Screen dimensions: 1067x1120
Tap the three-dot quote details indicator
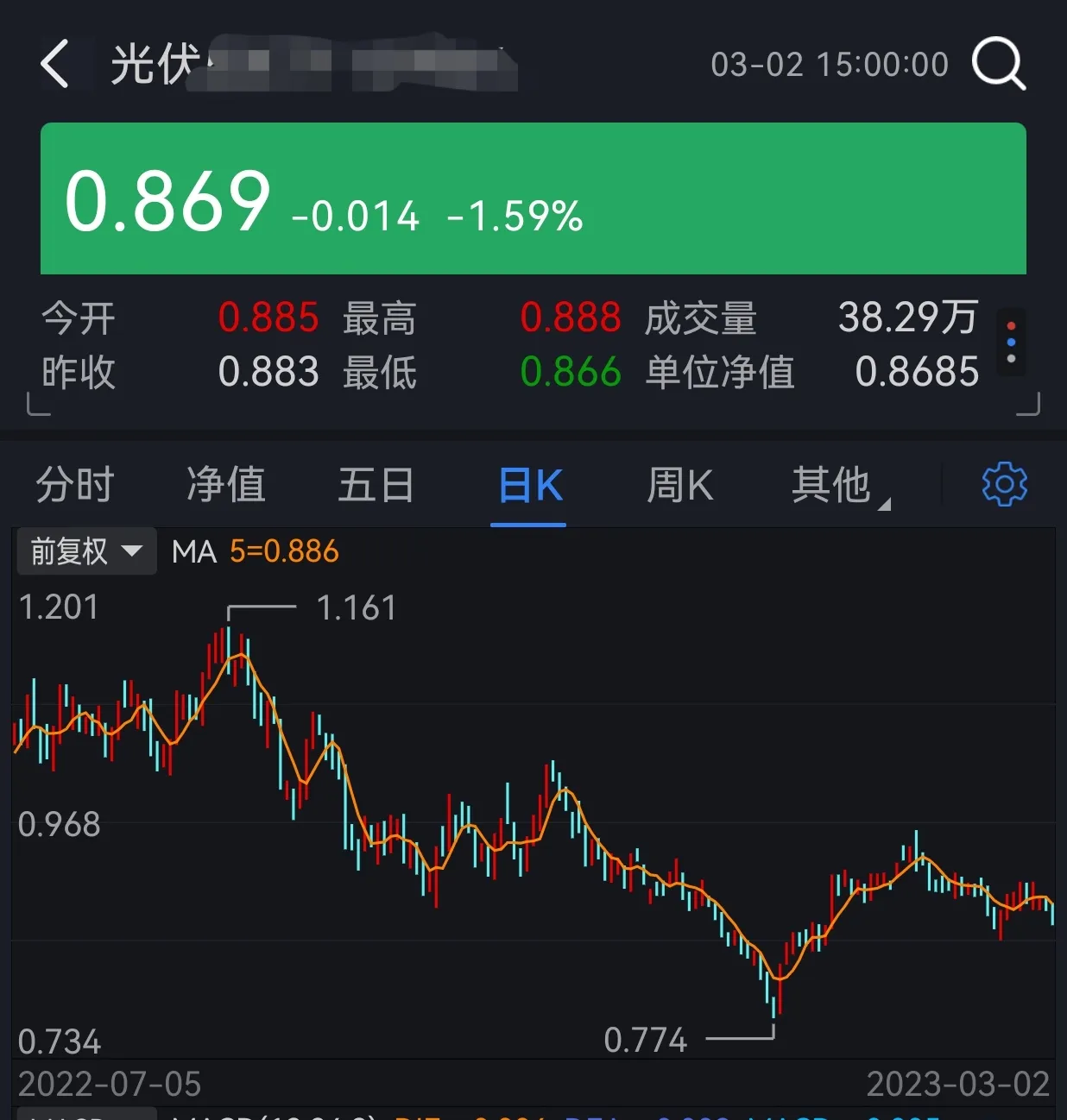pos(1011,343)
